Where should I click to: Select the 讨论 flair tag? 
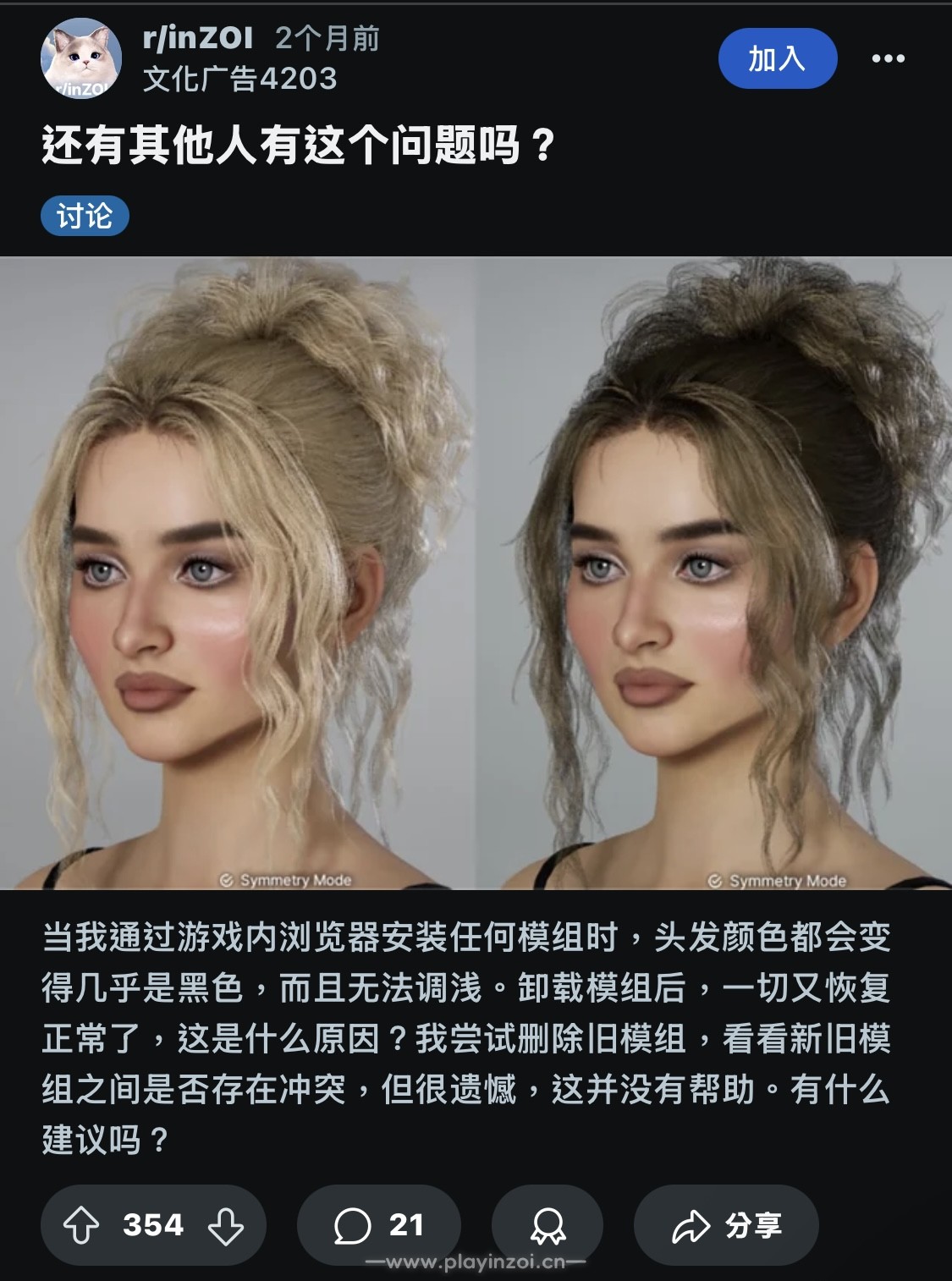(x=85, y=216)
